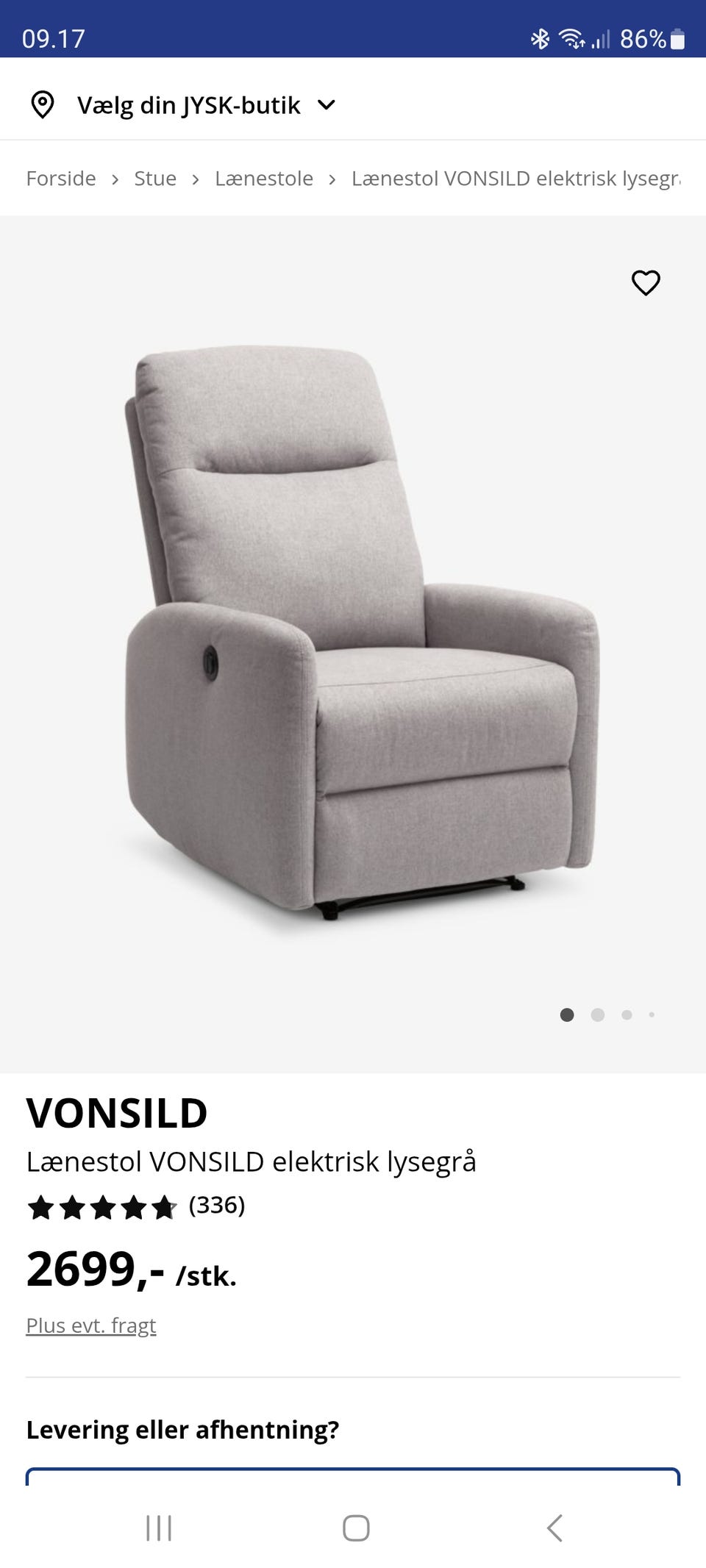
Task: Switch to the second product image dot
Action: coord(597,1014)
